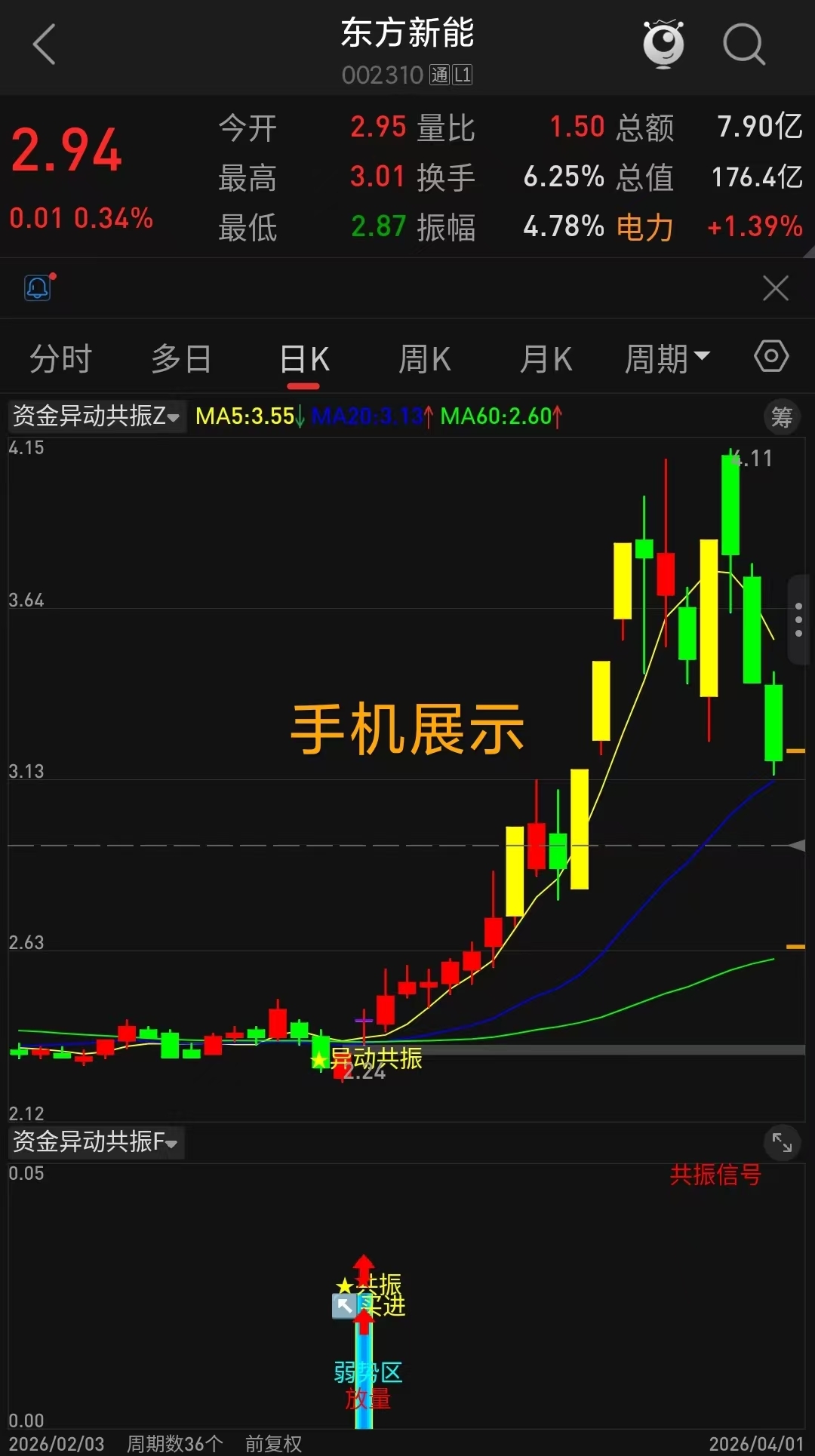Open the price alert bell
Screen dimensions: 815x1456
[x=38, y=287]
